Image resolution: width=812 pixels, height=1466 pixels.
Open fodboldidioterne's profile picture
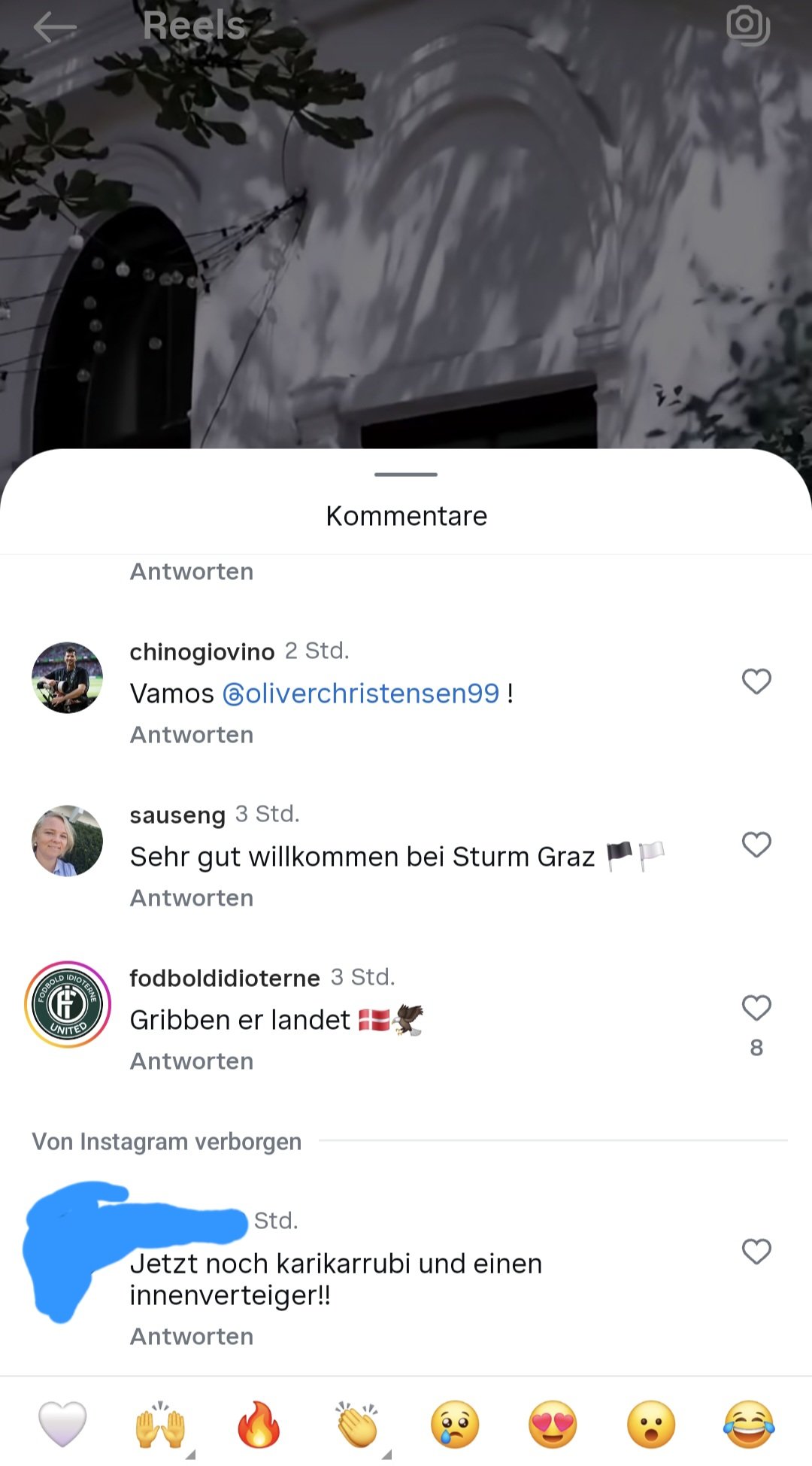(x=68, y=1004)
